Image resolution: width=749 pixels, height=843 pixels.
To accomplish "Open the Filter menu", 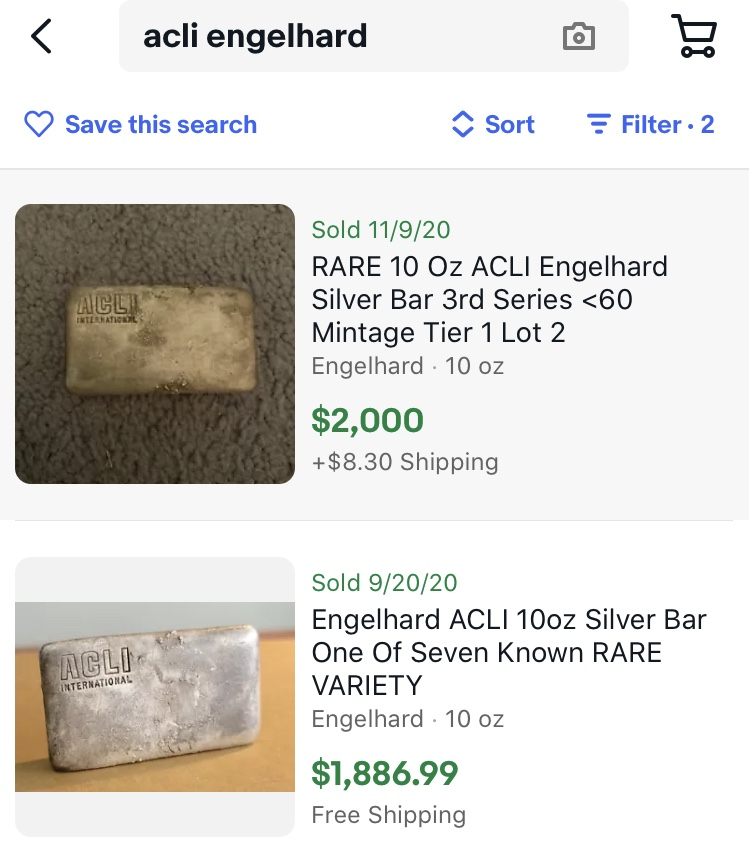I will (650, 125).
